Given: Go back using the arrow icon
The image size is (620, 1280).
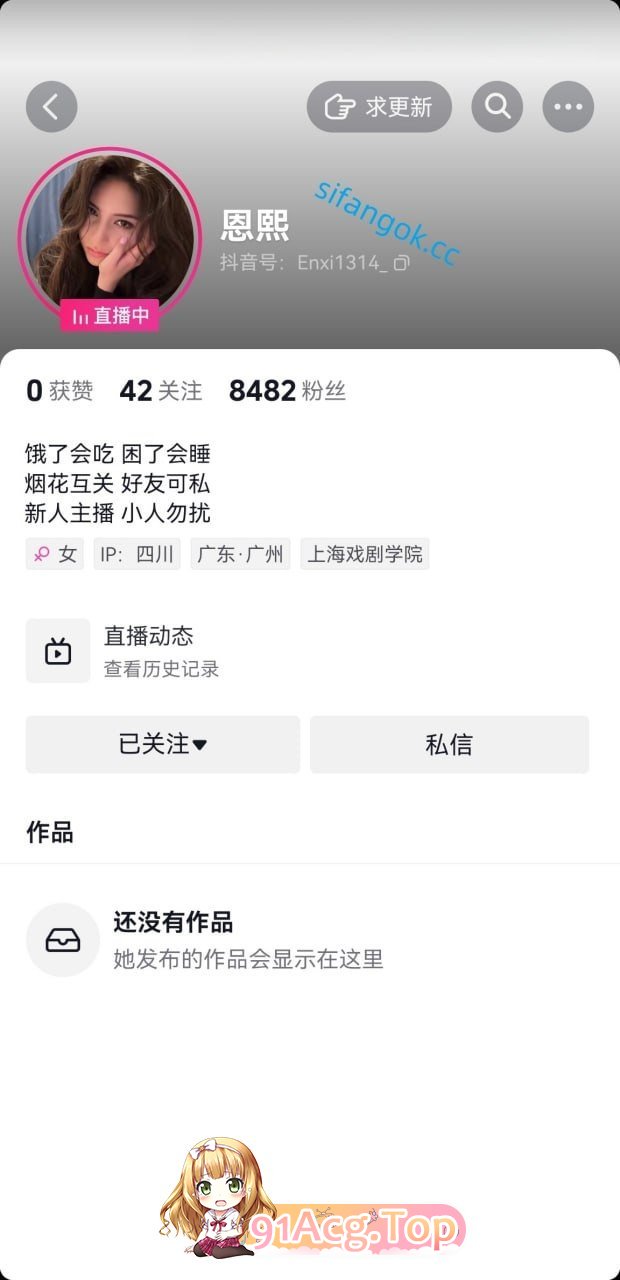Looking at the screenshot, I should click(51, 106).
